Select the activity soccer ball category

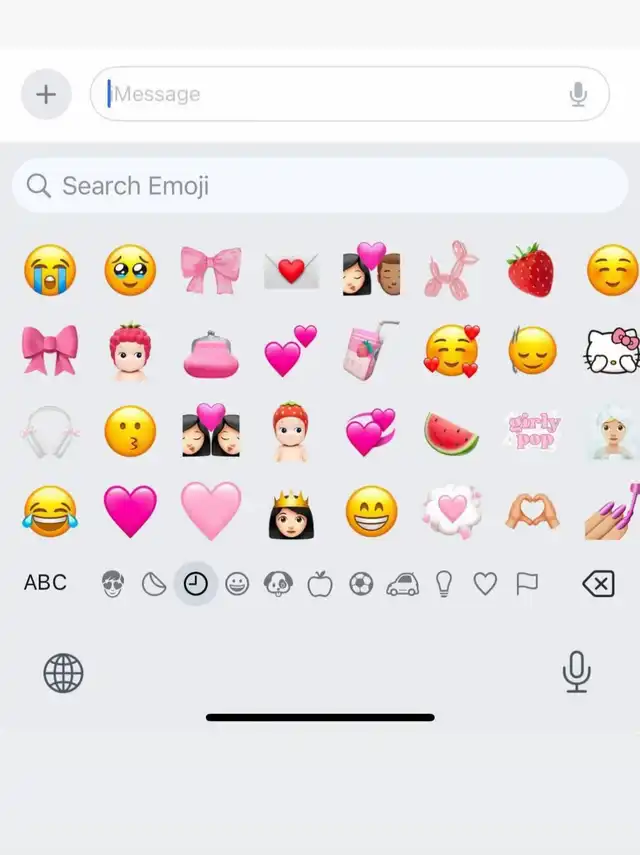(361, 583)
